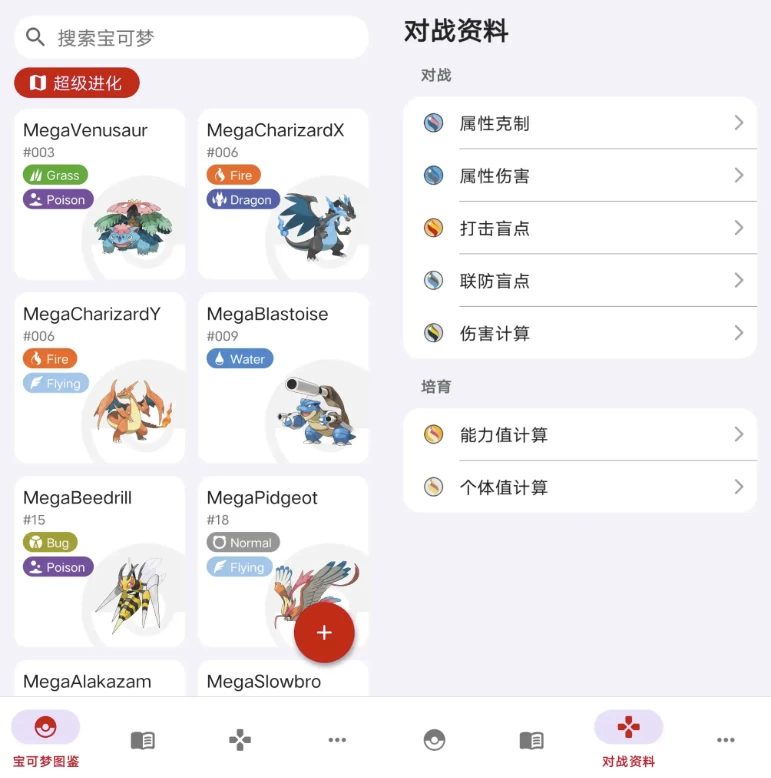The image size is (771, 778).
Task: Open 打击盲点 row
Action: pyautogui.click(x=580, y=228)
